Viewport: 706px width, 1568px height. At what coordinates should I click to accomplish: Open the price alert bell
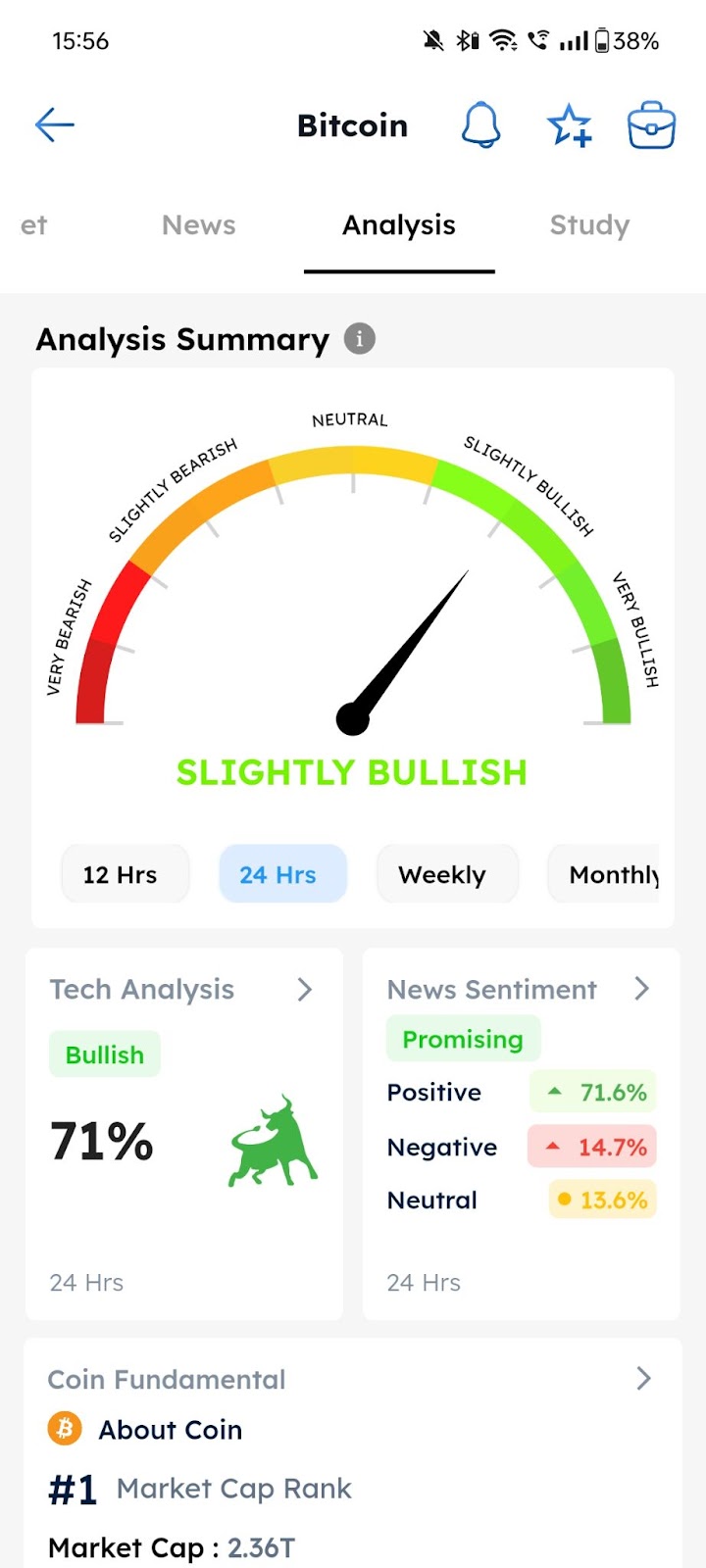point(480,125)
